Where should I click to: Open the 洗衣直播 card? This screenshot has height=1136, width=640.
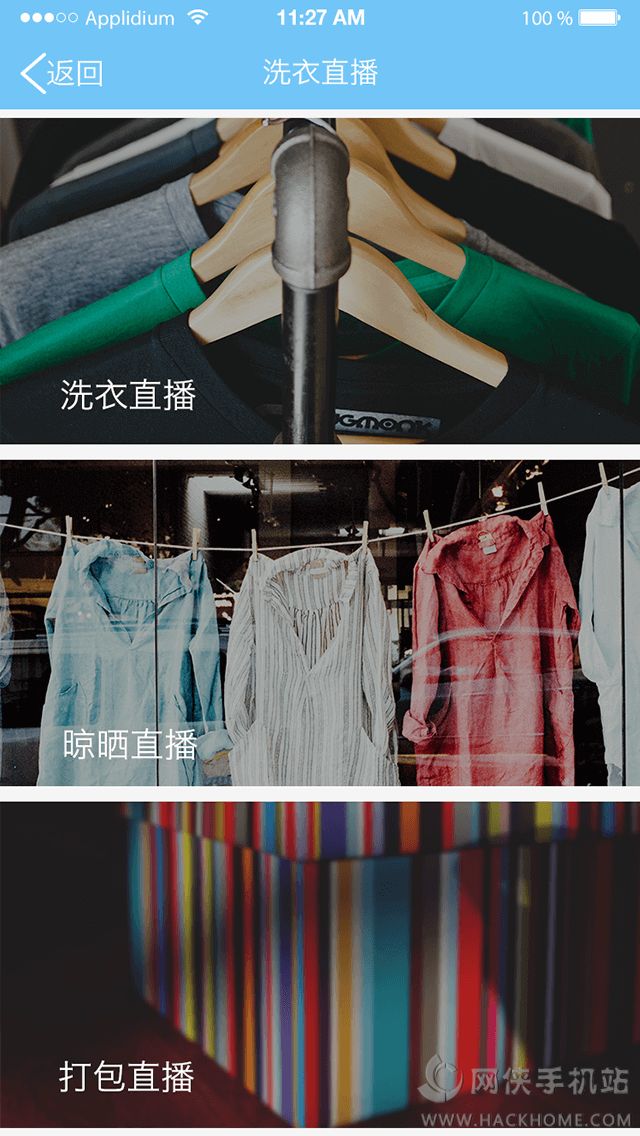(x=320, y=281)
